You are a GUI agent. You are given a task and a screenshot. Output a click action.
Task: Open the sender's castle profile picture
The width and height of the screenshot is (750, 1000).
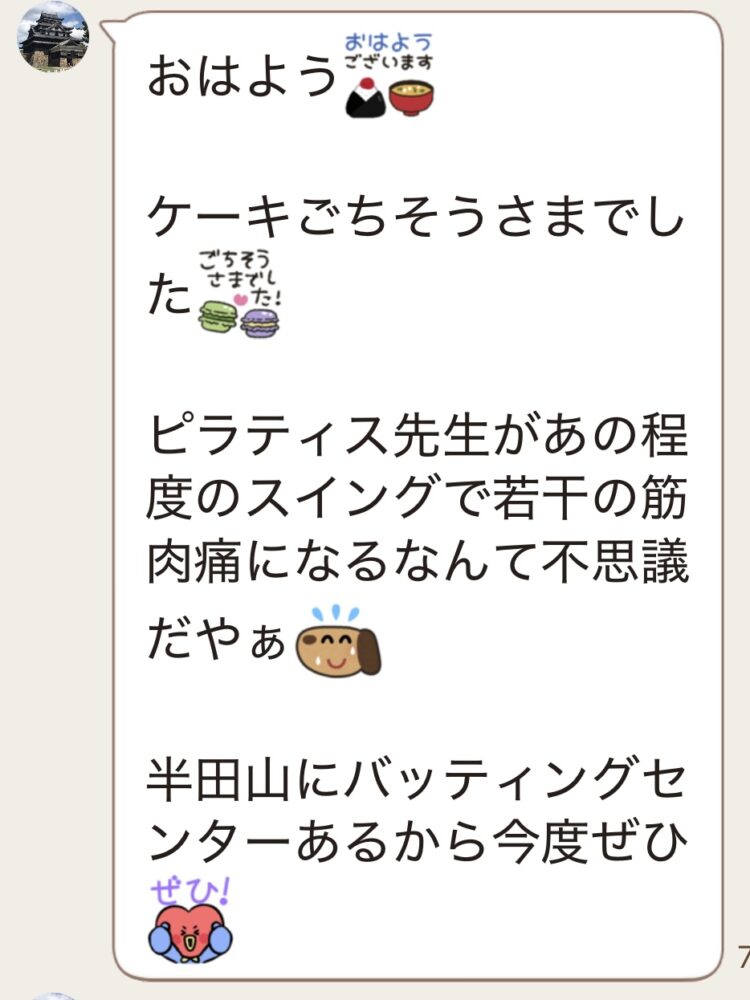[x=54, y=37]
